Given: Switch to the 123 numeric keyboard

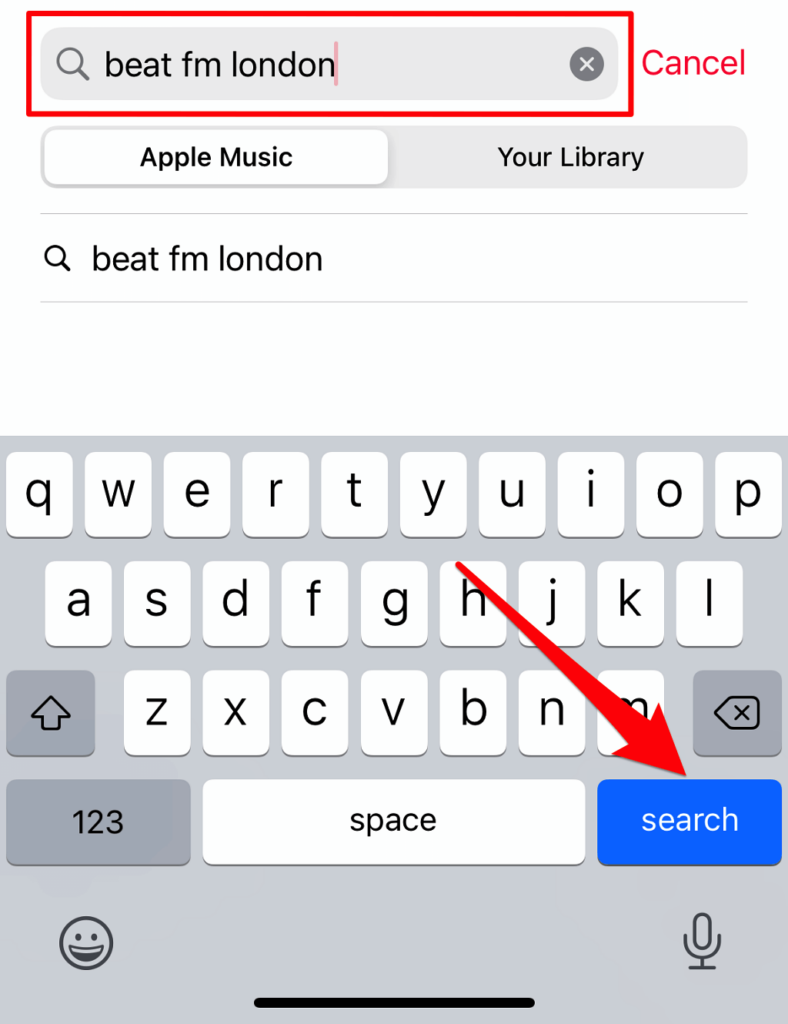Looking at the screenshot, I should click(x=98, y=822).
